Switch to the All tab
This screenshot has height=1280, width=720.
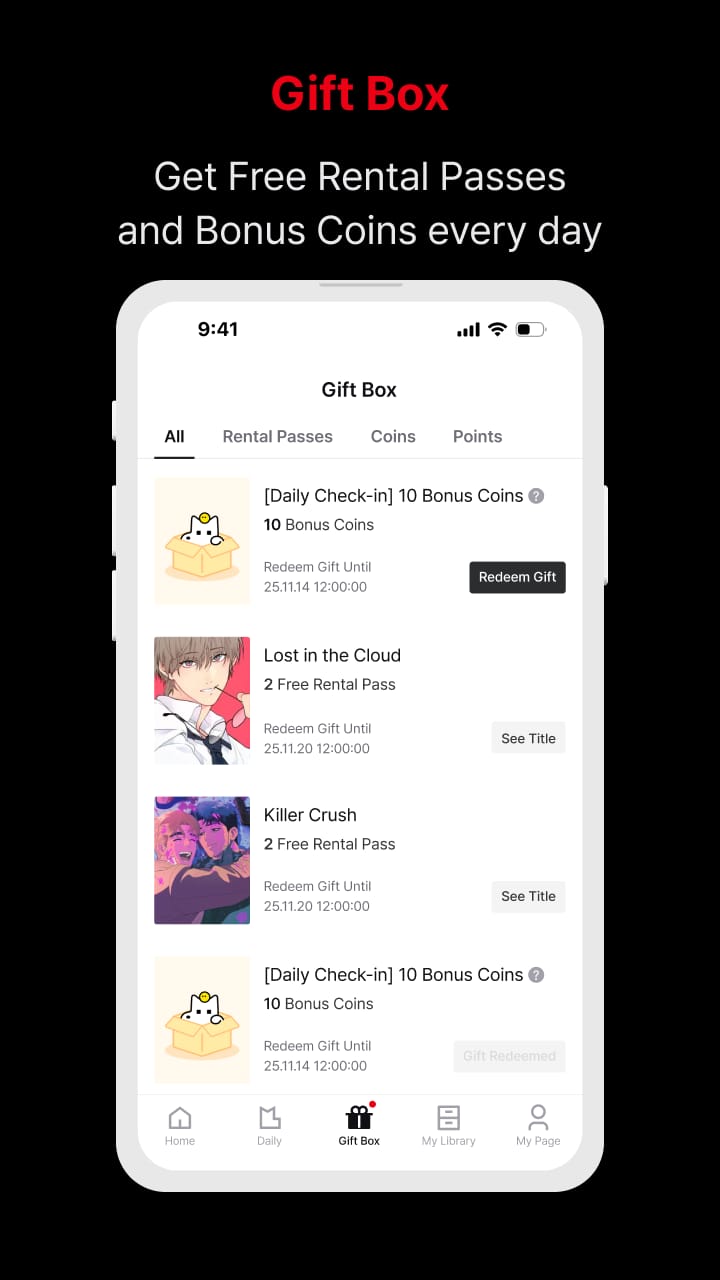coord(174,436)
